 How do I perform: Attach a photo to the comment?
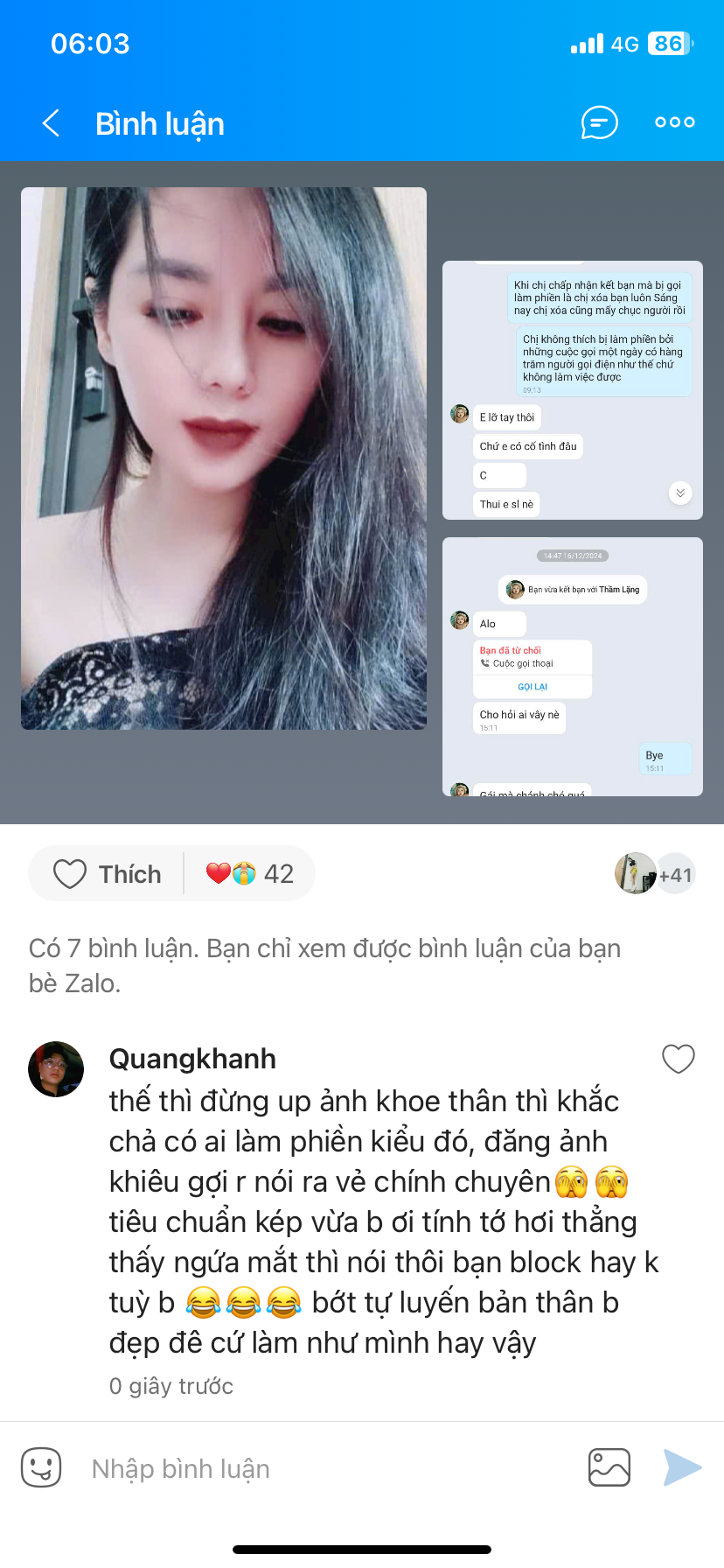pyautogui.click(x=609, y=1467)
